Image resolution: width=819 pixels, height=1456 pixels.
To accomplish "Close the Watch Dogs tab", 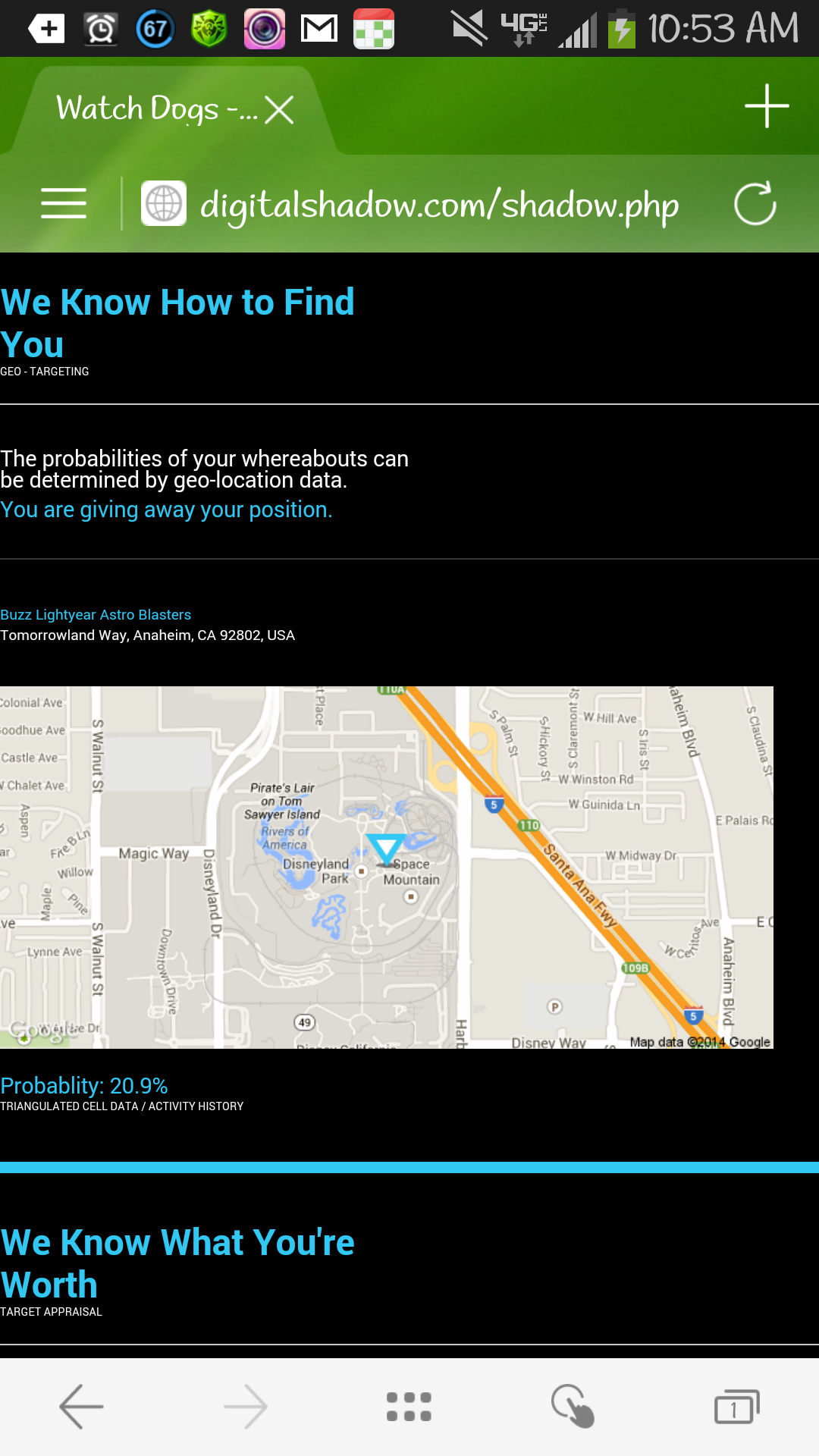I will click(279, 110).
